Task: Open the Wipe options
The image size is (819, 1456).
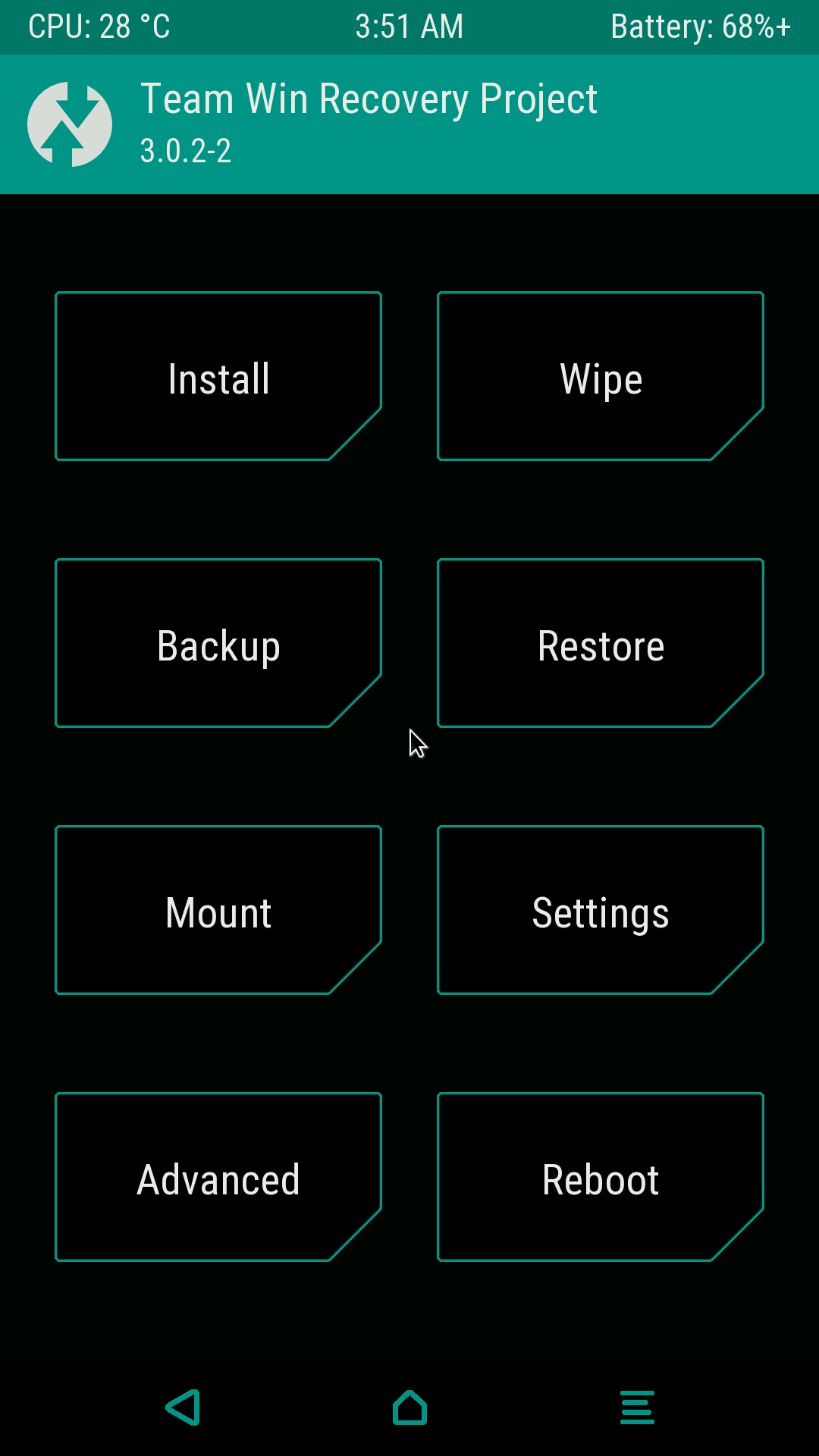Action: [600, 377]
